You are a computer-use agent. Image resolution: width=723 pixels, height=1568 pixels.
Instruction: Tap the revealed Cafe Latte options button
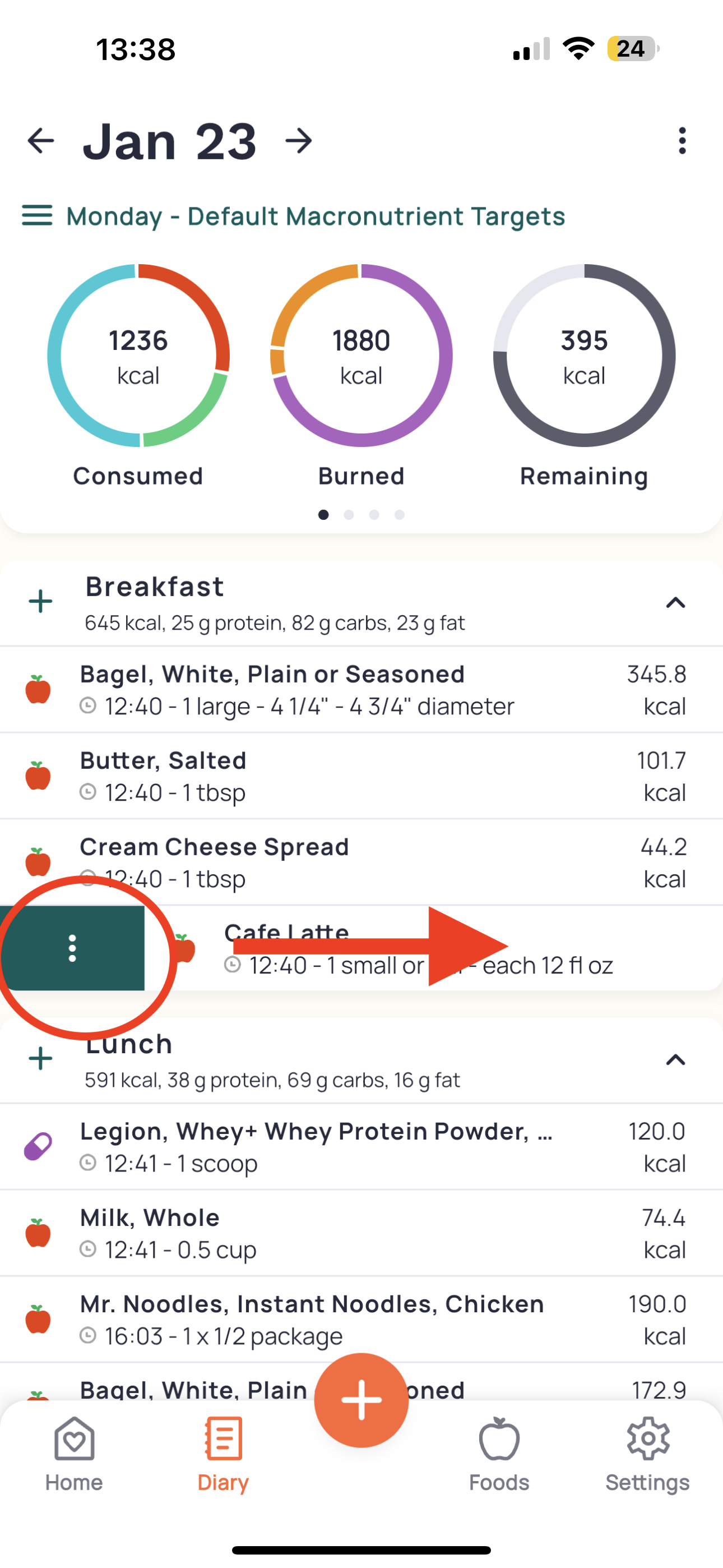click(x=72, y=948)
